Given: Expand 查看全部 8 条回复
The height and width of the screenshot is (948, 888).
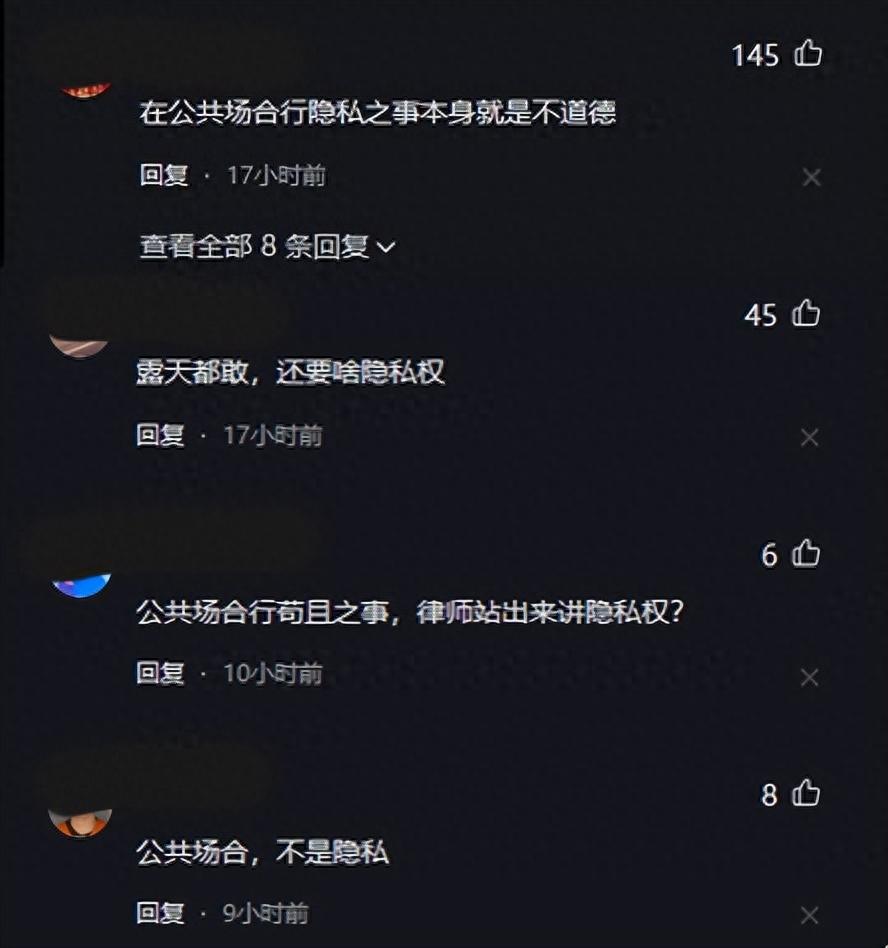Looking at the screenshot, I should [x=267, y=247].
